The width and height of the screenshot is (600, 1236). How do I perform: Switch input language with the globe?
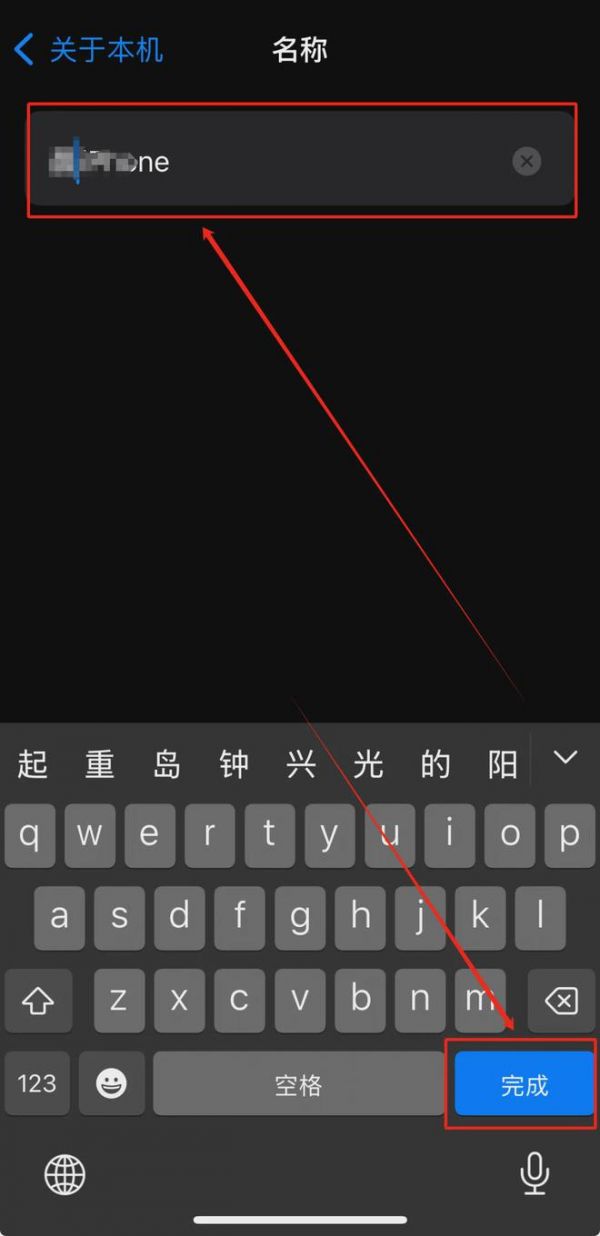click(65, 1174)
